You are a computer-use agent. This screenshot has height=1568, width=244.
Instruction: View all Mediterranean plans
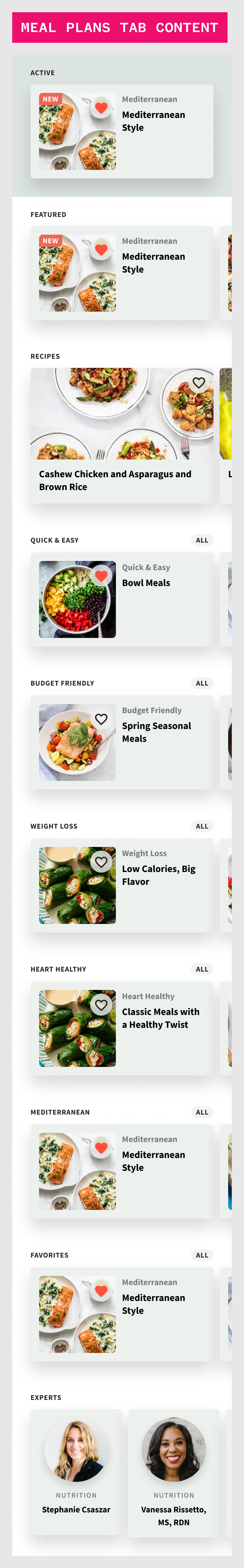(x=202, y=1112)
